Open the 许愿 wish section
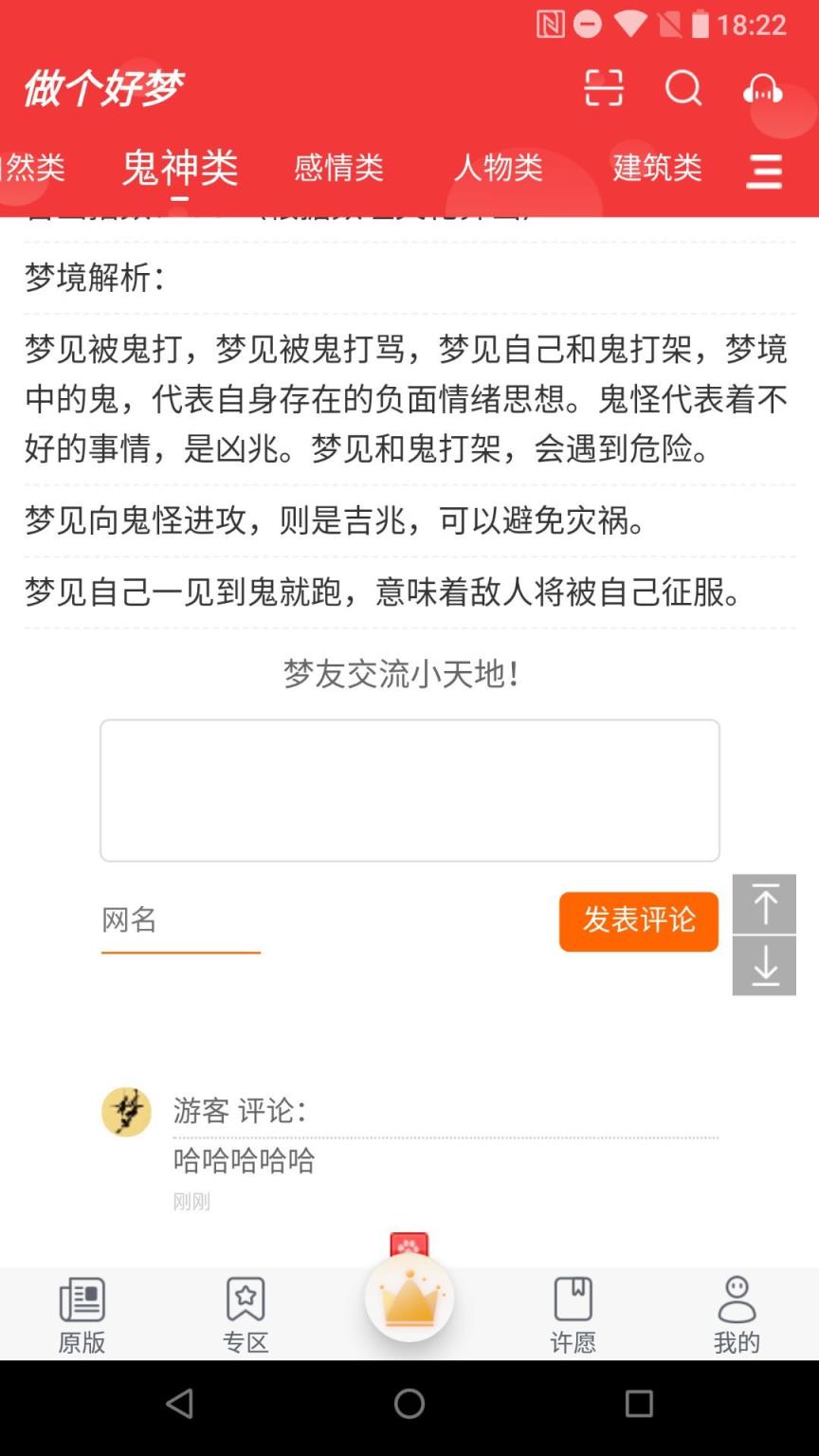This screenshot has height=1456, width=819. tap(573, 1313)
